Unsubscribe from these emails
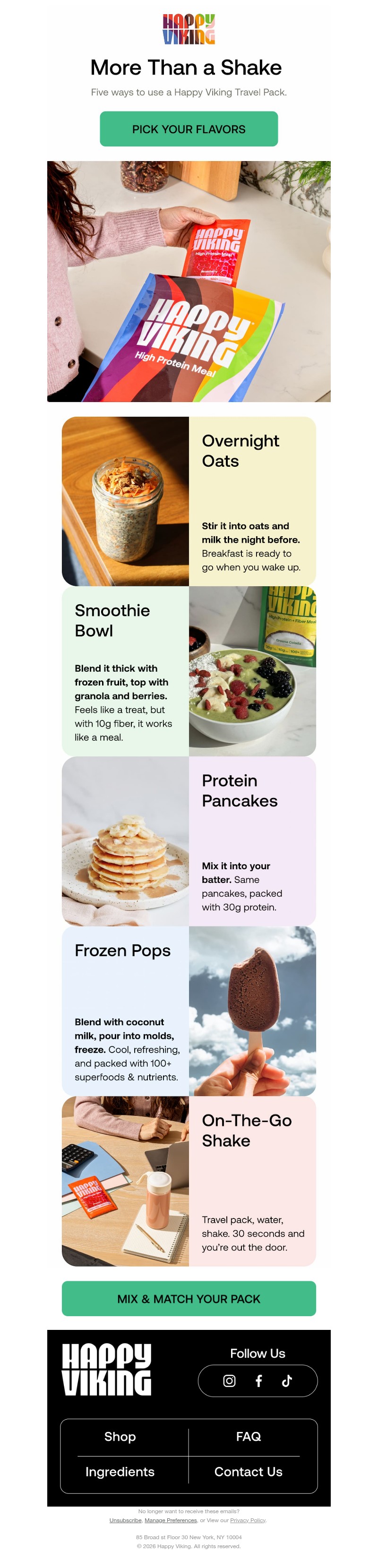 pos(125,1521)
